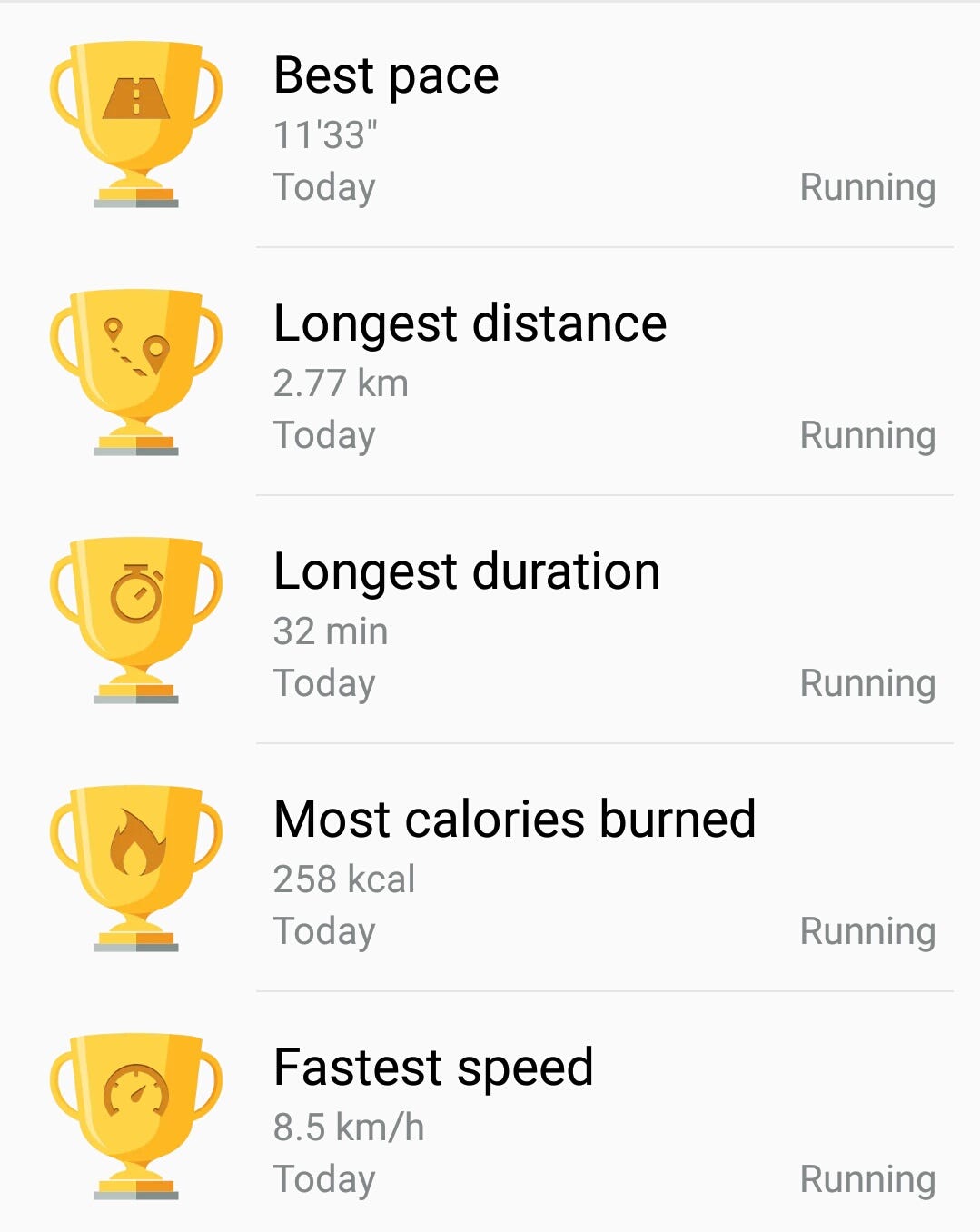View the Longest distance record details
Screen dimensions: 980x1232
[490, 374]
